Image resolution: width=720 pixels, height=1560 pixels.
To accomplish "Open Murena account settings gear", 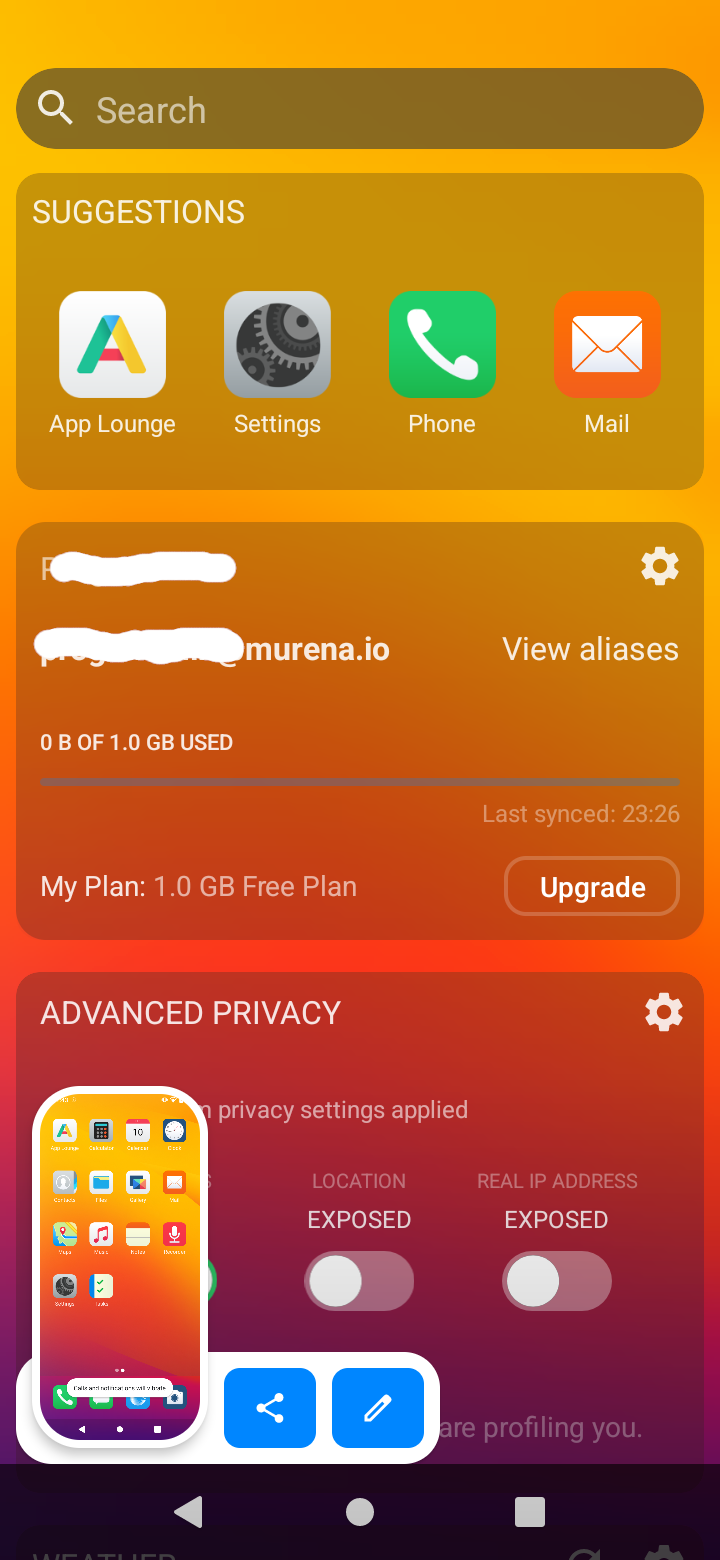I will point(659,567).
